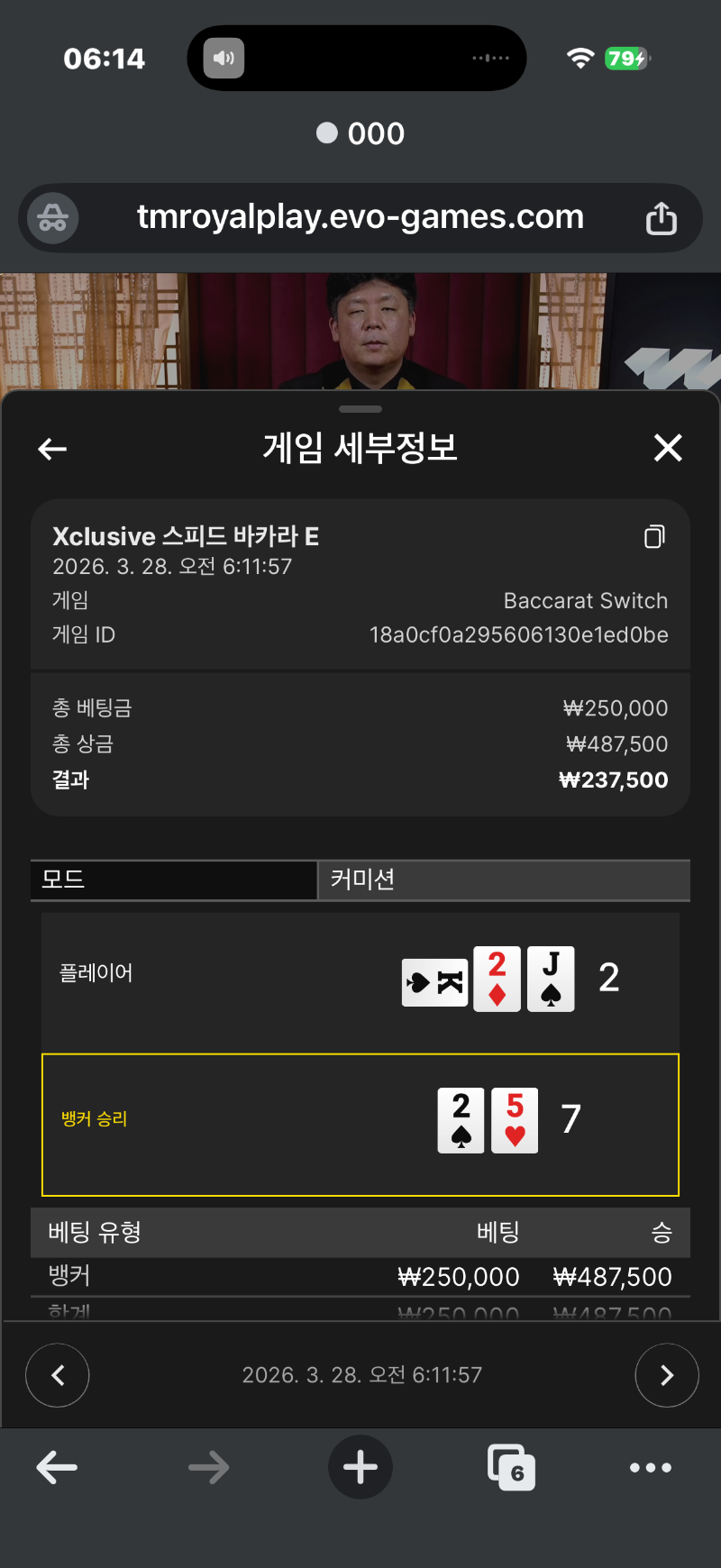
Task: Open the browser overflow menu
Action: click(x=650, y=1467)
